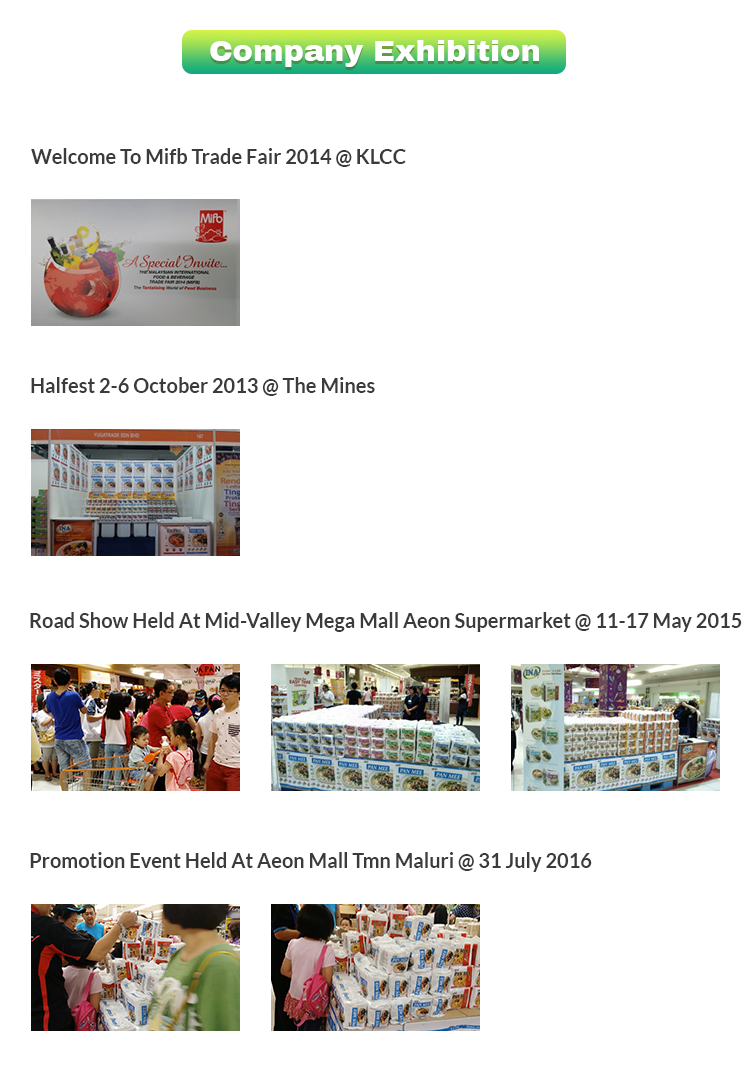Enlarge Mid-Valley photo with the INA banner stand
The image size is (750, 1071).
click(615, 727)
